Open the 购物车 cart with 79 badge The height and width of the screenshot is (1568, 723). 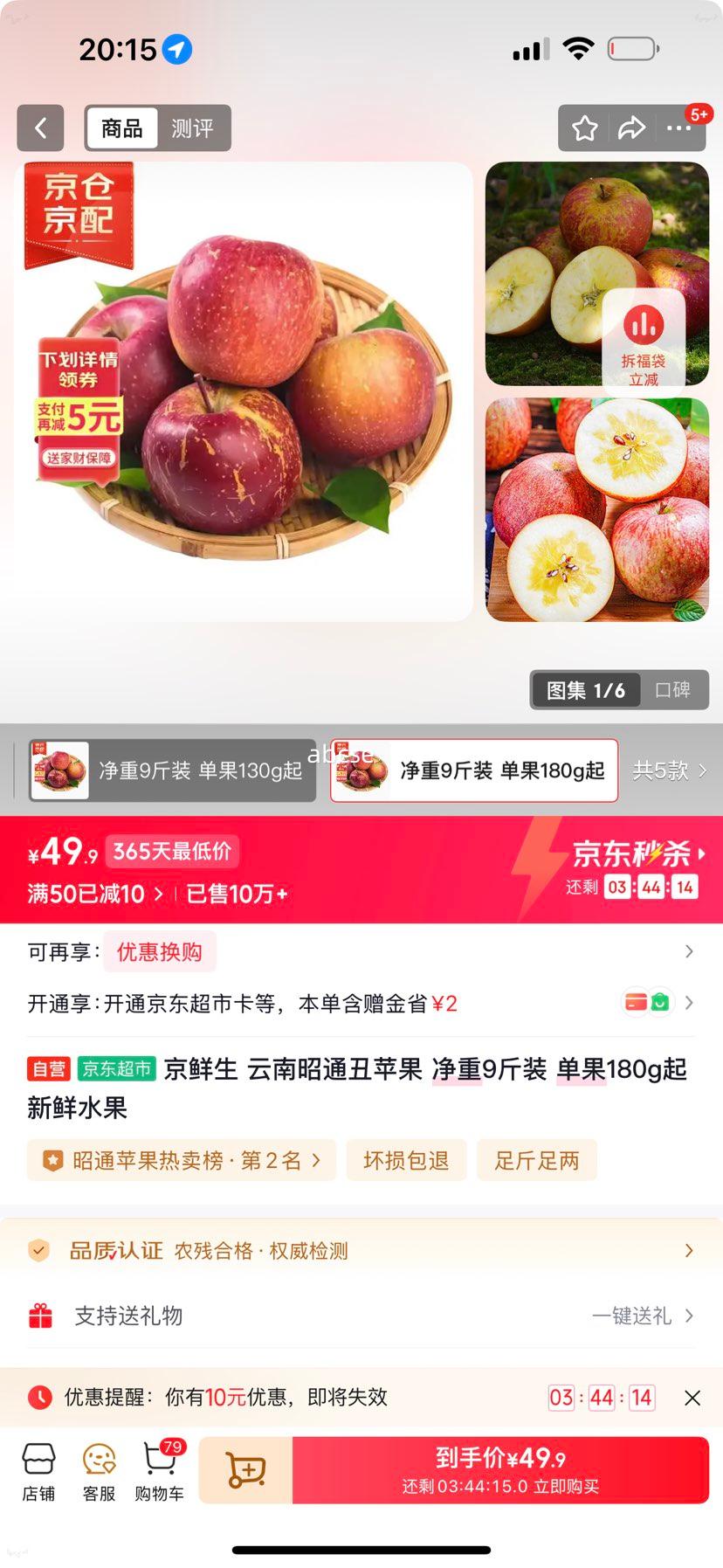159,1470
